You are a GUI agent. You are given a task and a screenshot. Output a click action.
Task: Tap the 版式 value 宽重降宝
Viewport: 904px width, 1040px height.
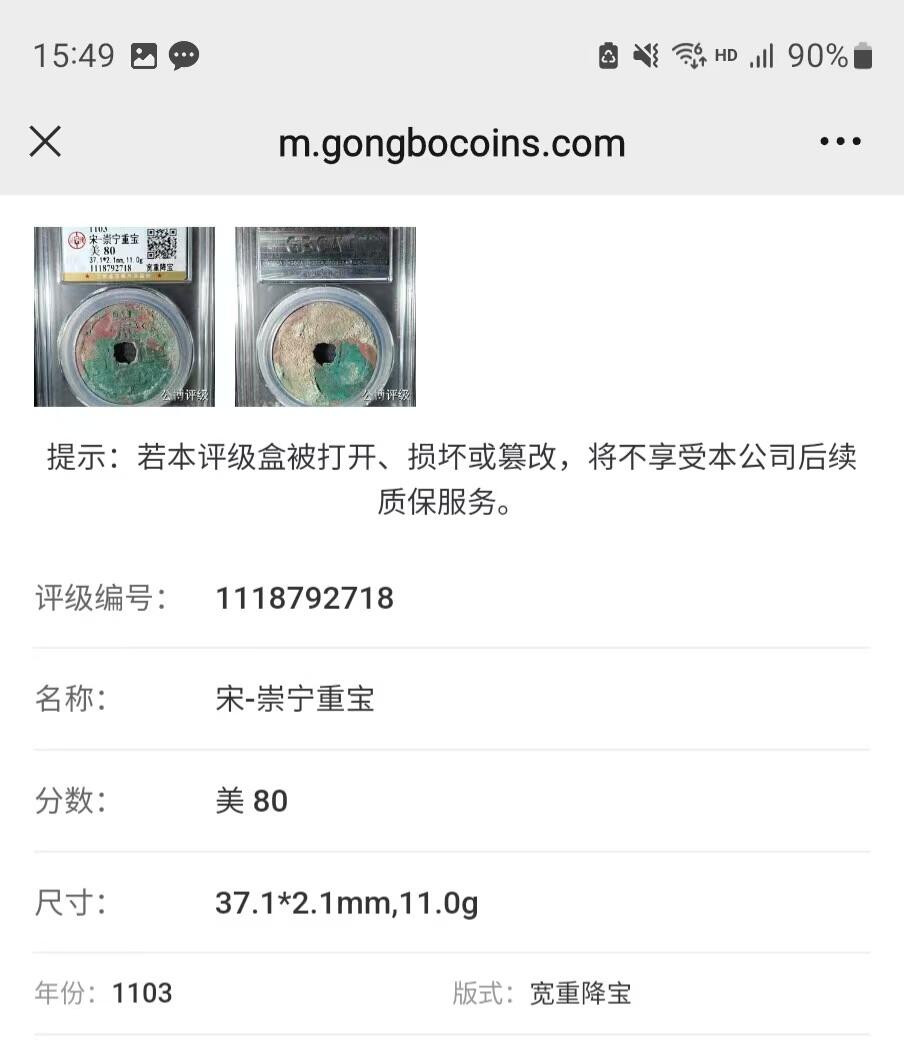click(x=583, y=995)
